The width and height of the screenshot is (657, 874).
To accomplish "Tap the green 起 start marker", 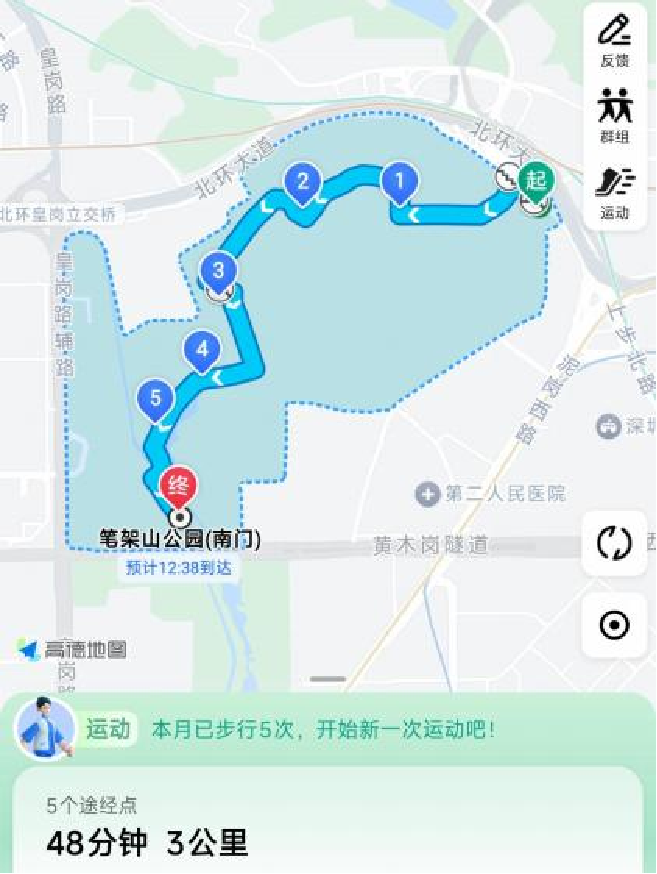I will tap(537, 181).
